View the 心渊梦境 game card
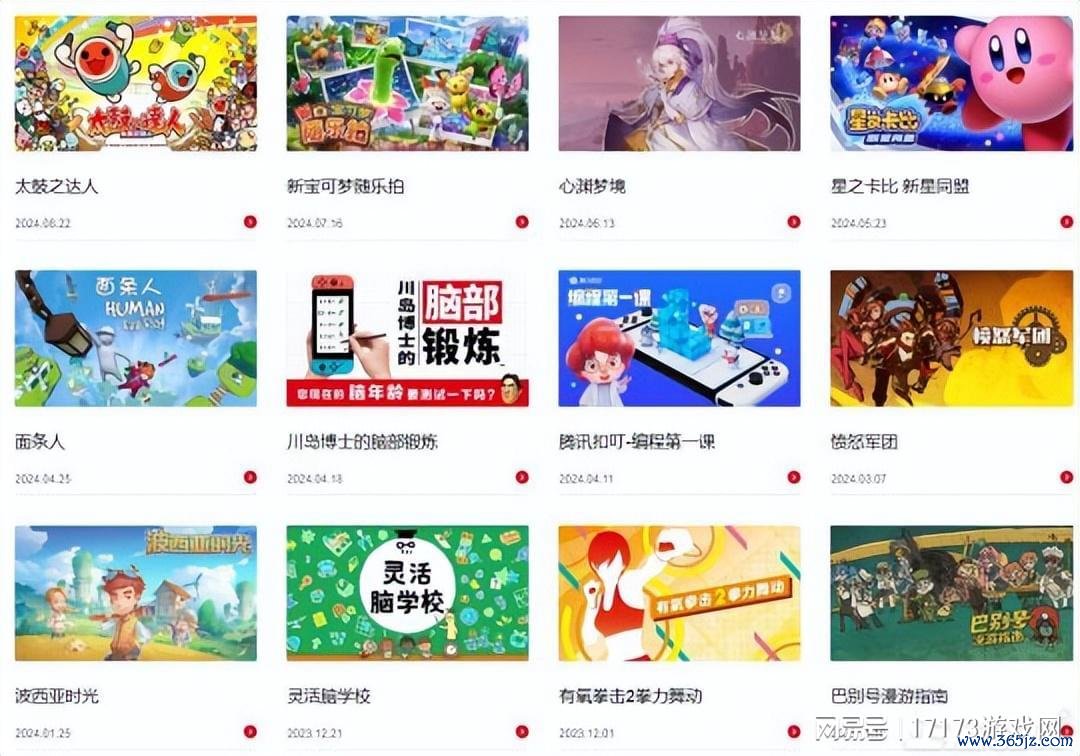Screen dimensions: 1080x756 679,84
